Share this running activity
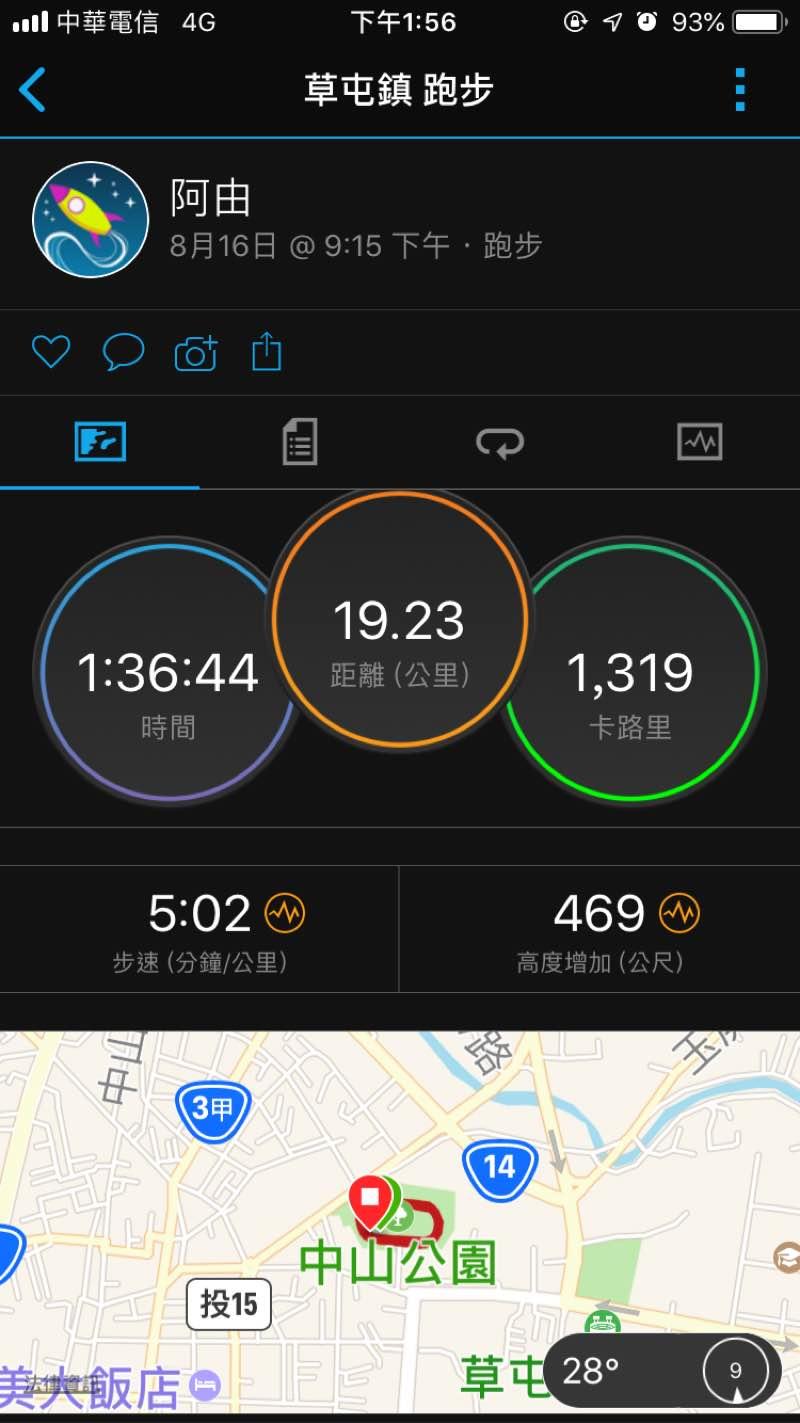Image resolution: width=800 pixels, height=1423 pixels. (267, 352)
